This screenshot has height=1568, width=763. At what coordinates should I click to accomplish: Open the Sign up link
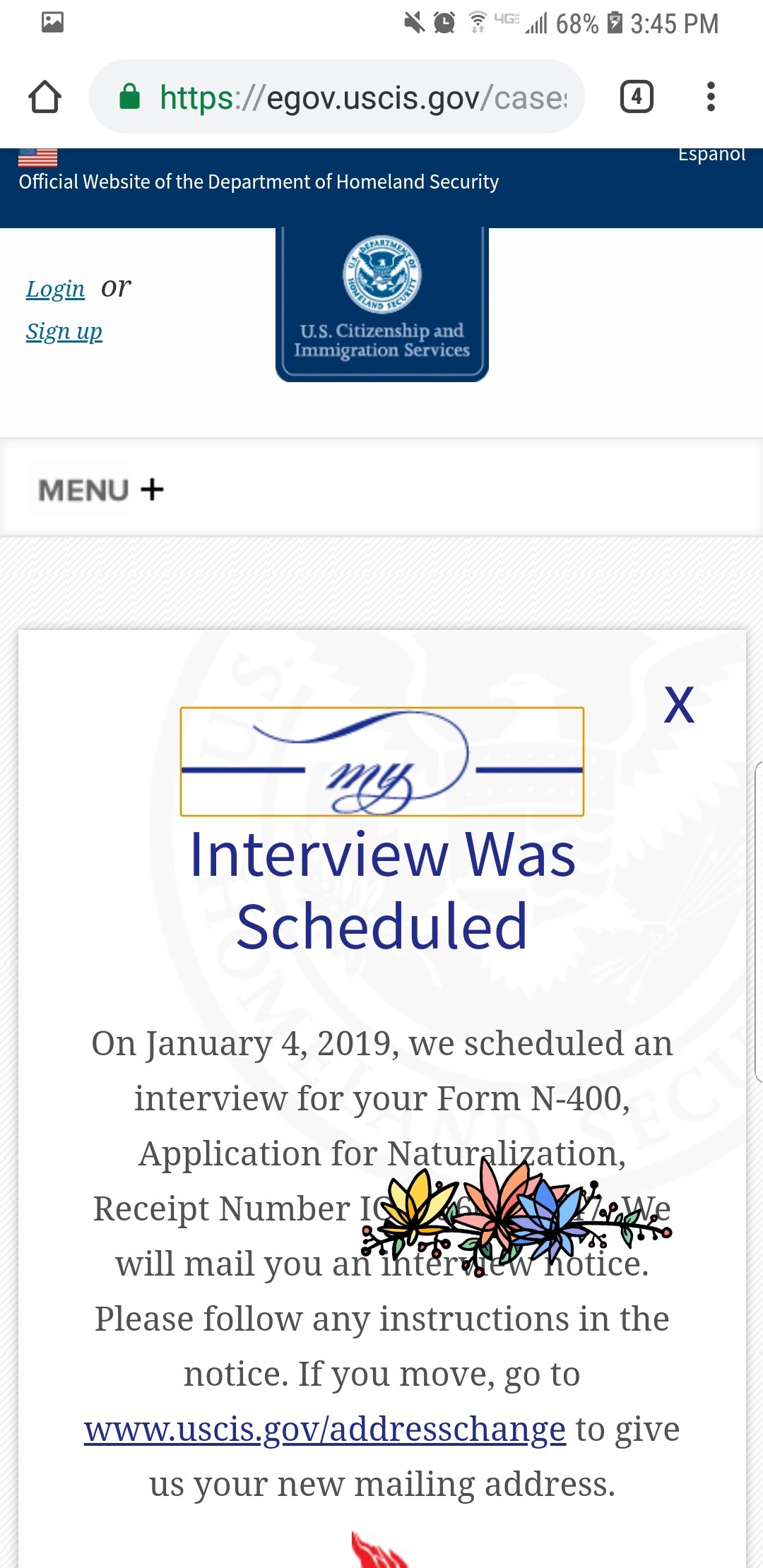click(x=64, y=331)
